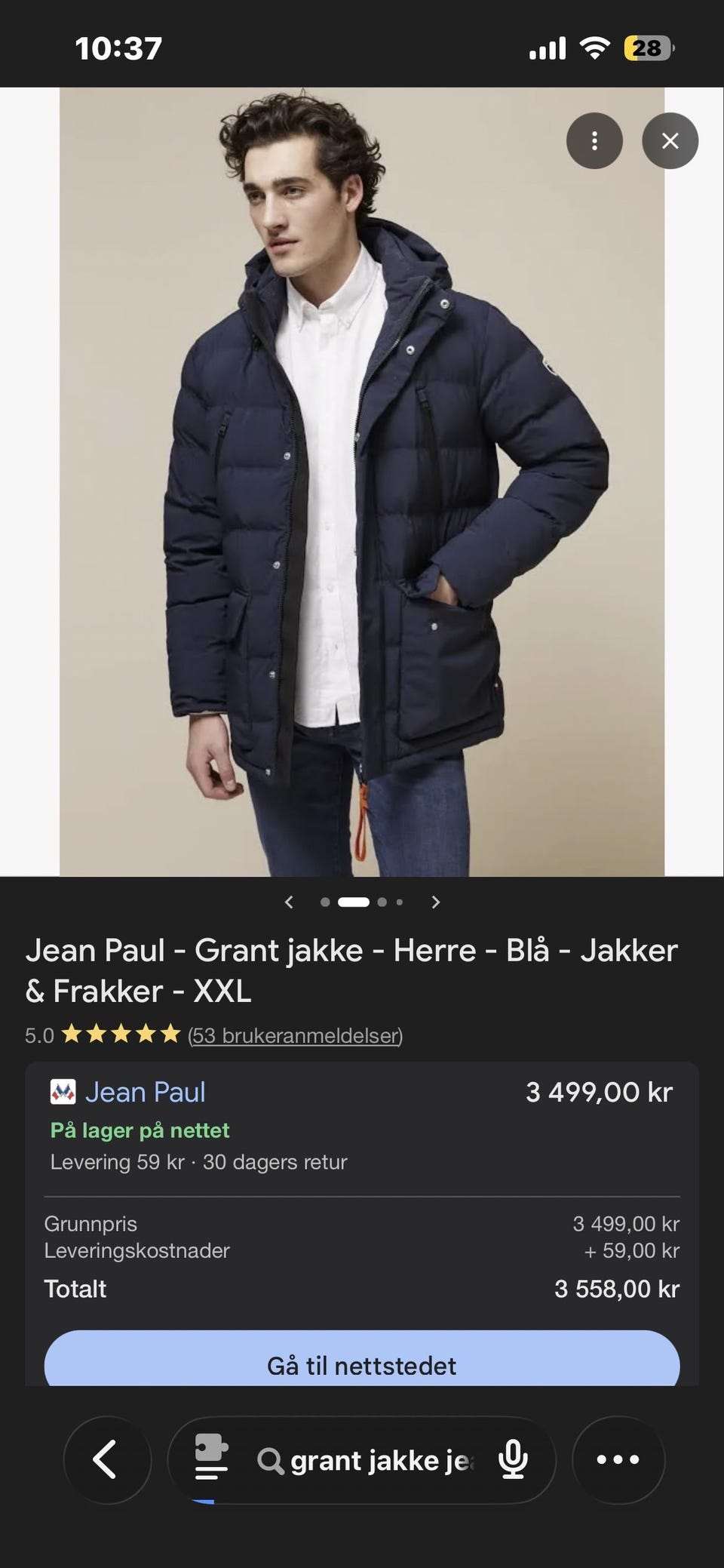Advance to the next product image
This screenshot has width=724, height=1568.
click(x=436, y=902)
